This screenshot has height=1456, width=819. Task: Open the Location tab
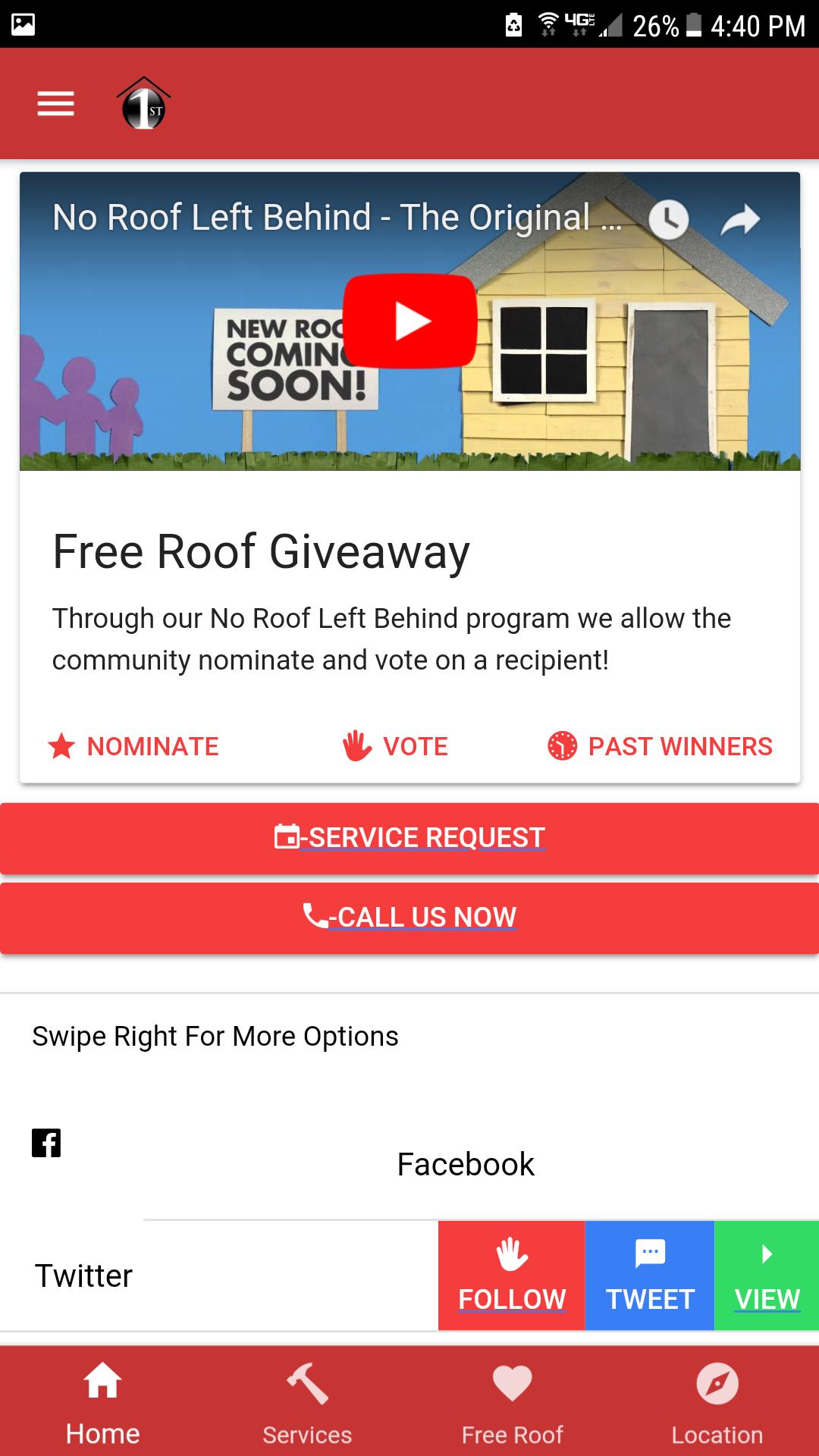(717, 1401)
